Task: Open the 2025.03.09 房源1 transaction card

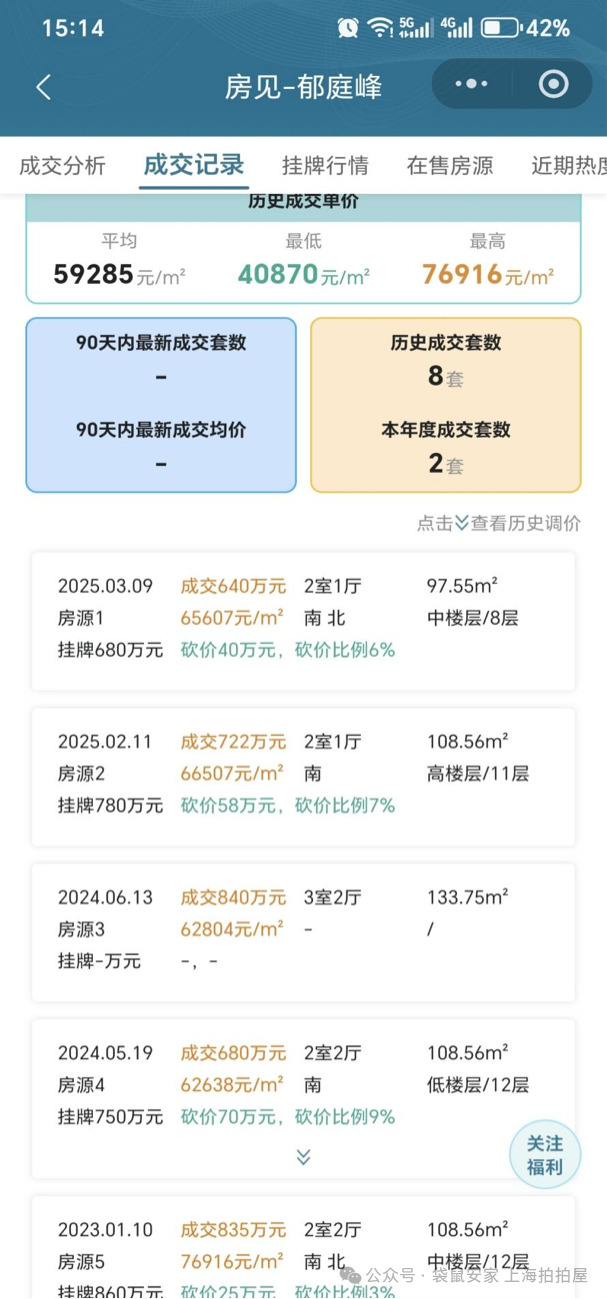Action: pyautogui.click(x=303, y=619)
